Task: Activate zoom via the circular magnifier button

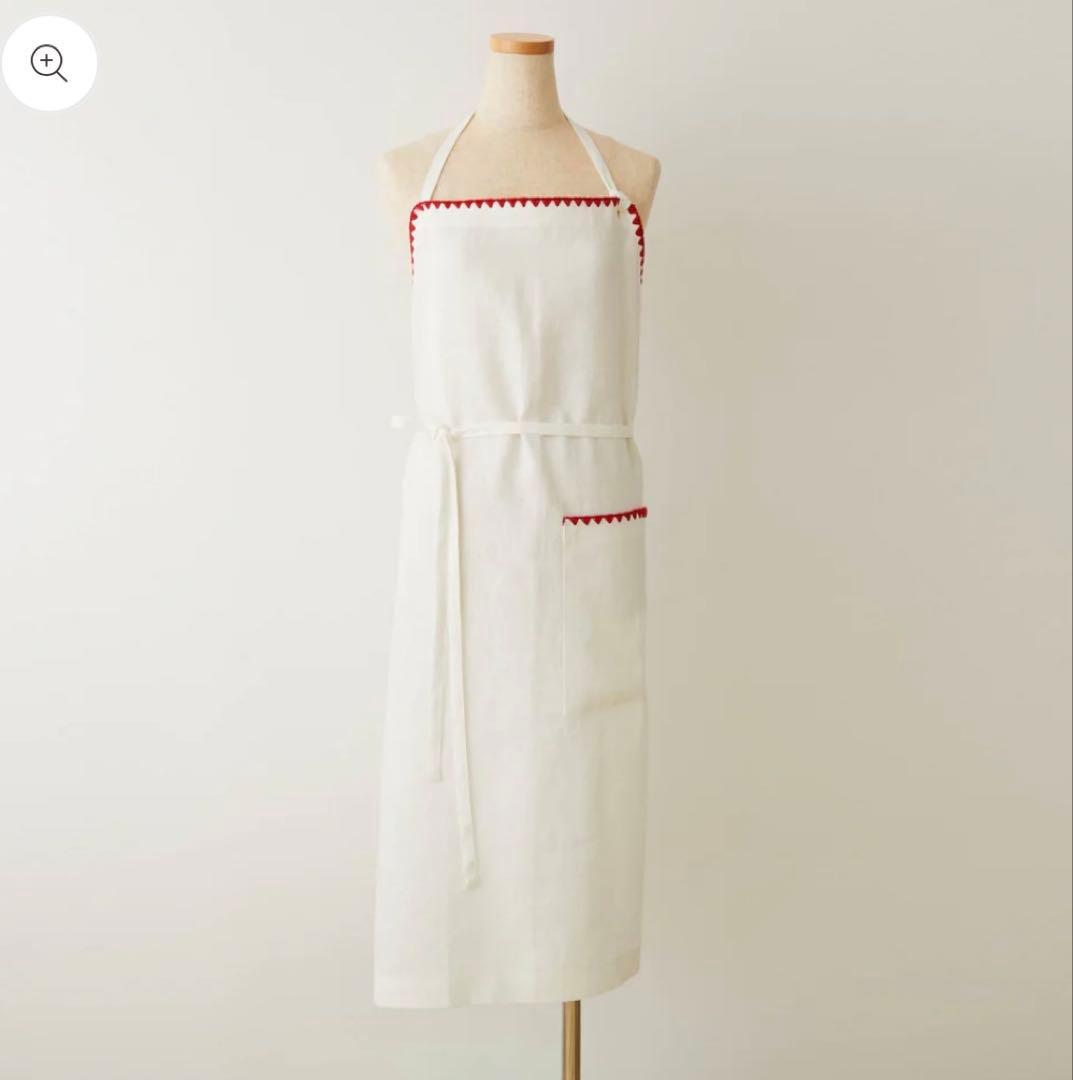Action: pos(49,64)
